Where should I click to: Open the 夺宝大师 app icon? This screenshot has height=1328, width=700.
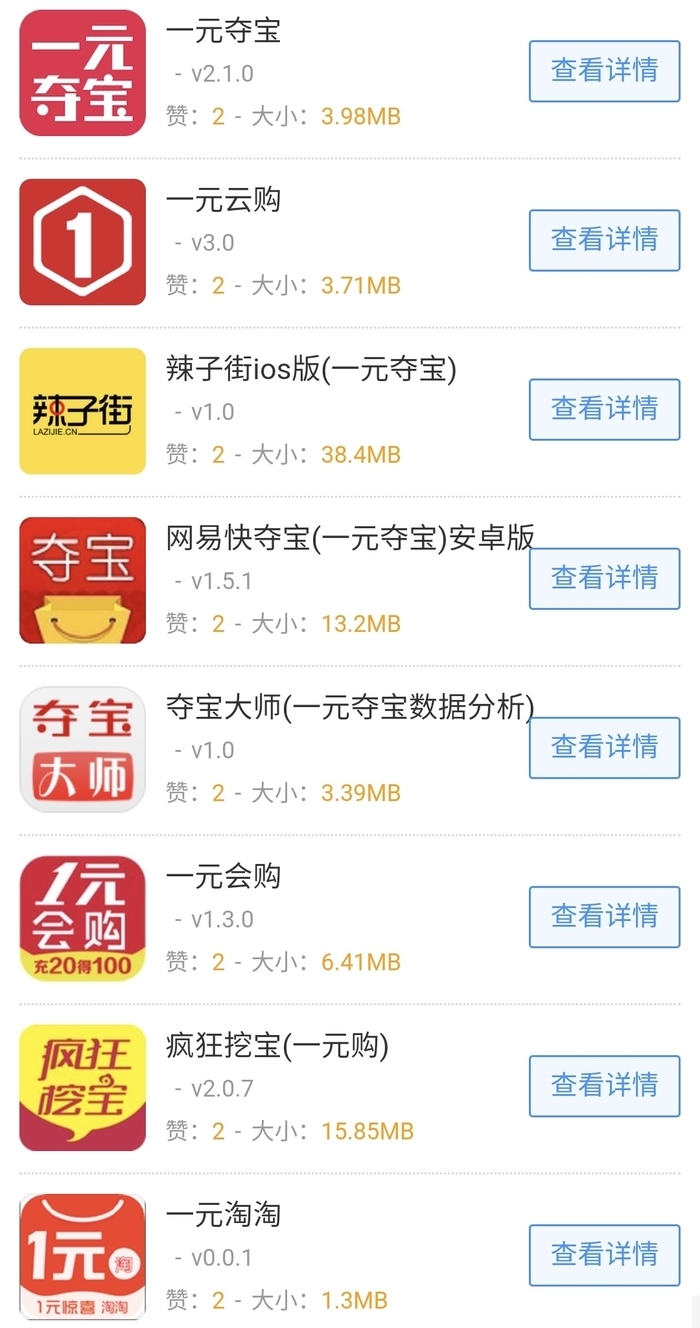83,749
